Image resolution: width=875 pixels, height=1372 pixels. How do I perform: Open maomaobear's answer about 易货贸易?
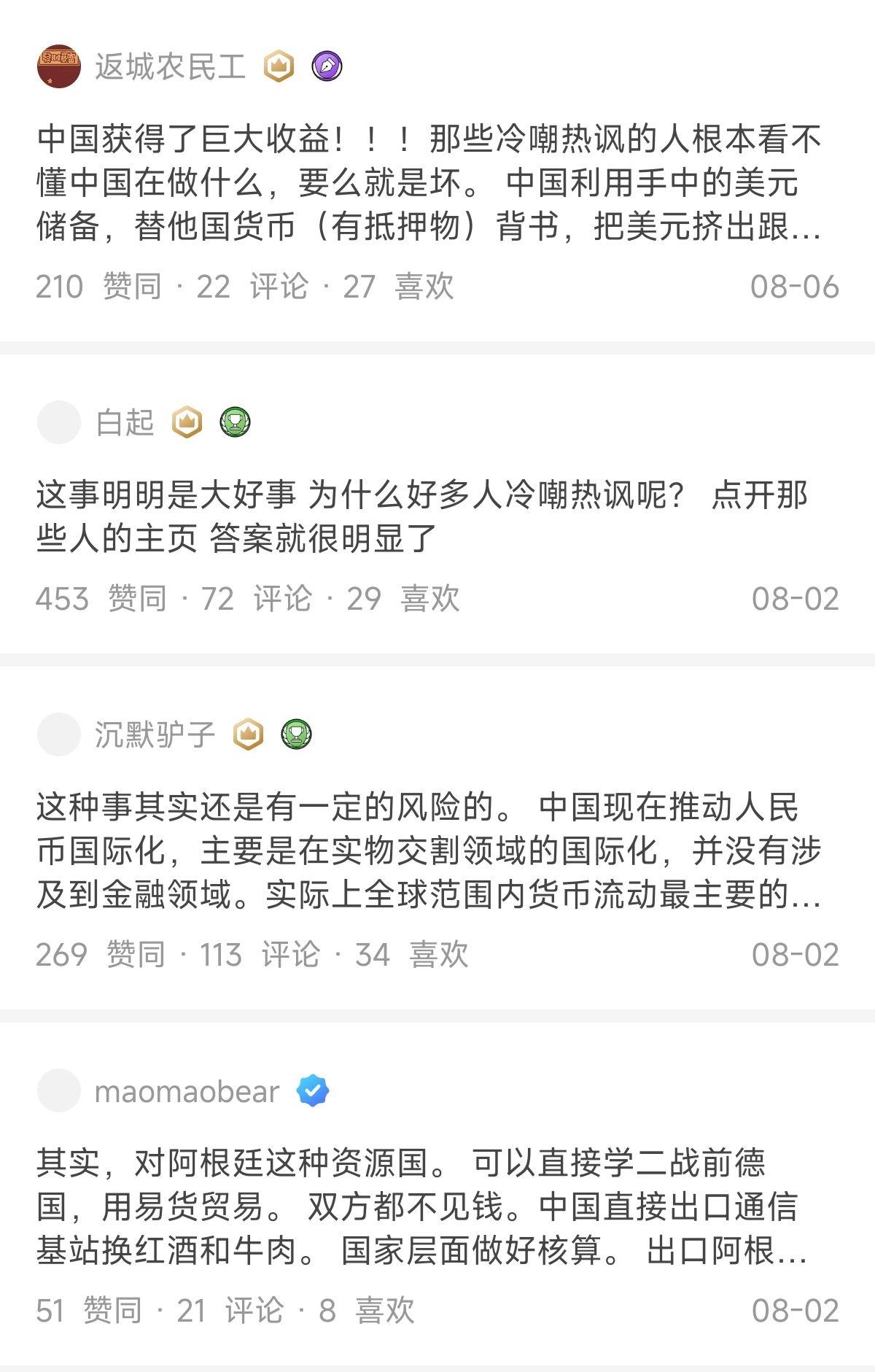421,1206
